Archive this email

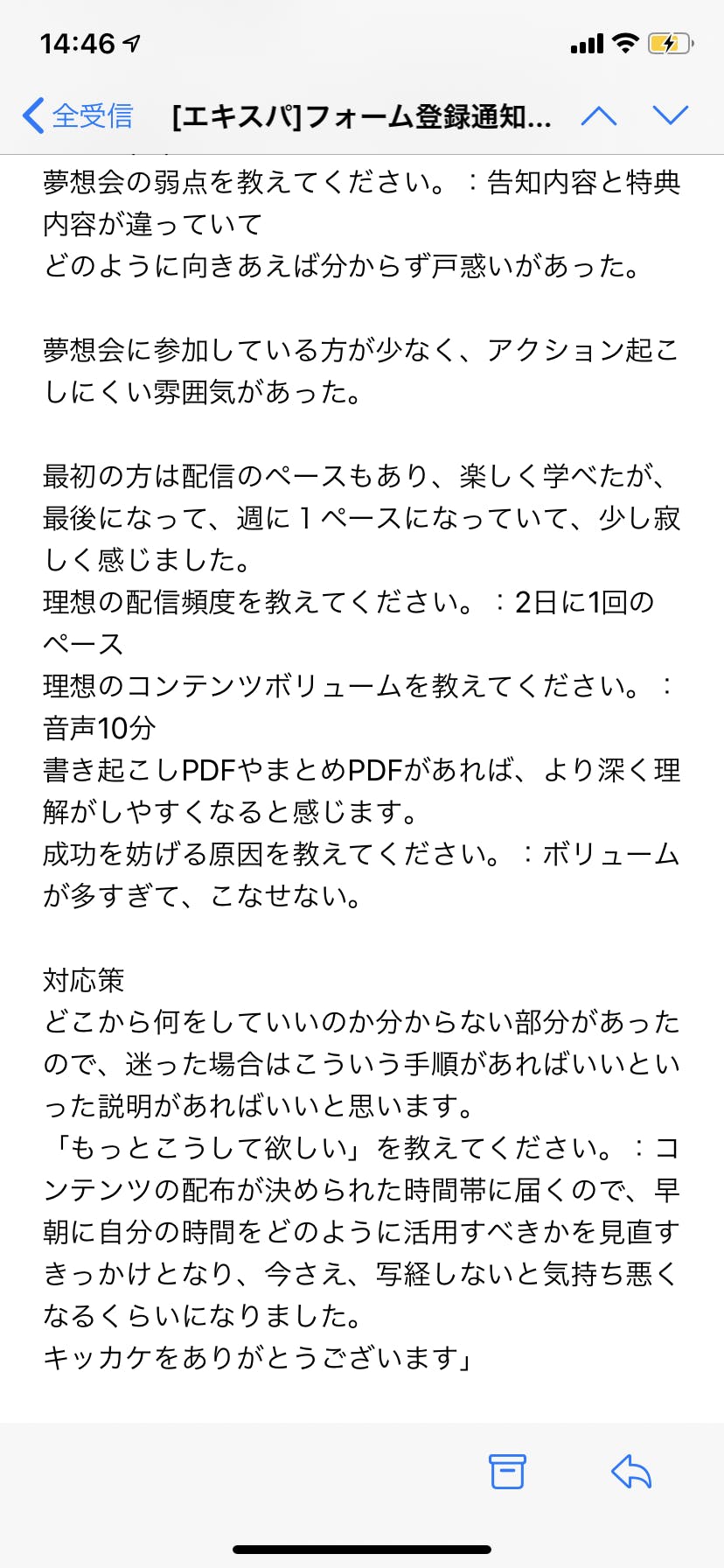tap(507, 1471)
